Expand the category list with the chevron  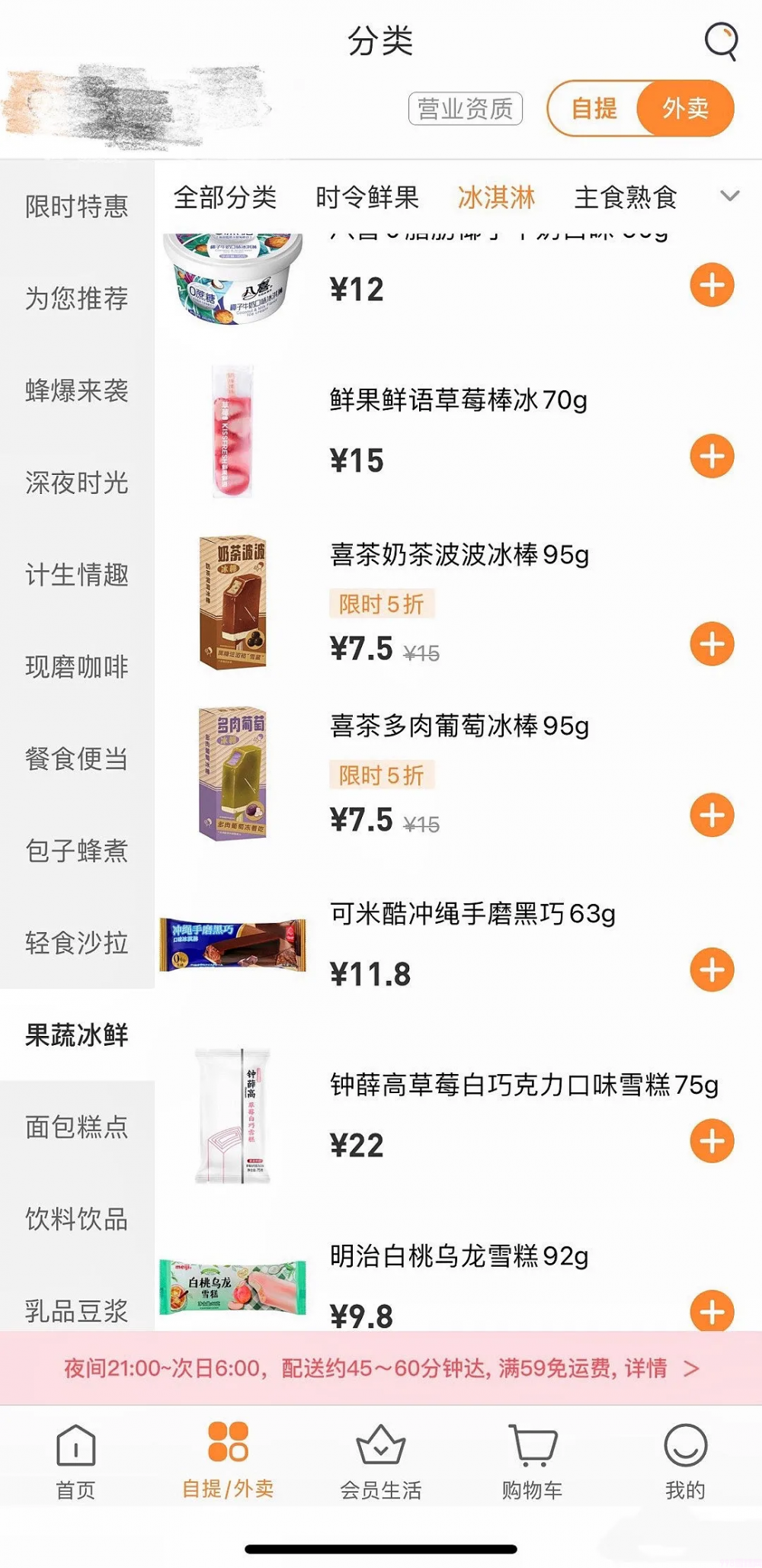[x=727, y=197]
